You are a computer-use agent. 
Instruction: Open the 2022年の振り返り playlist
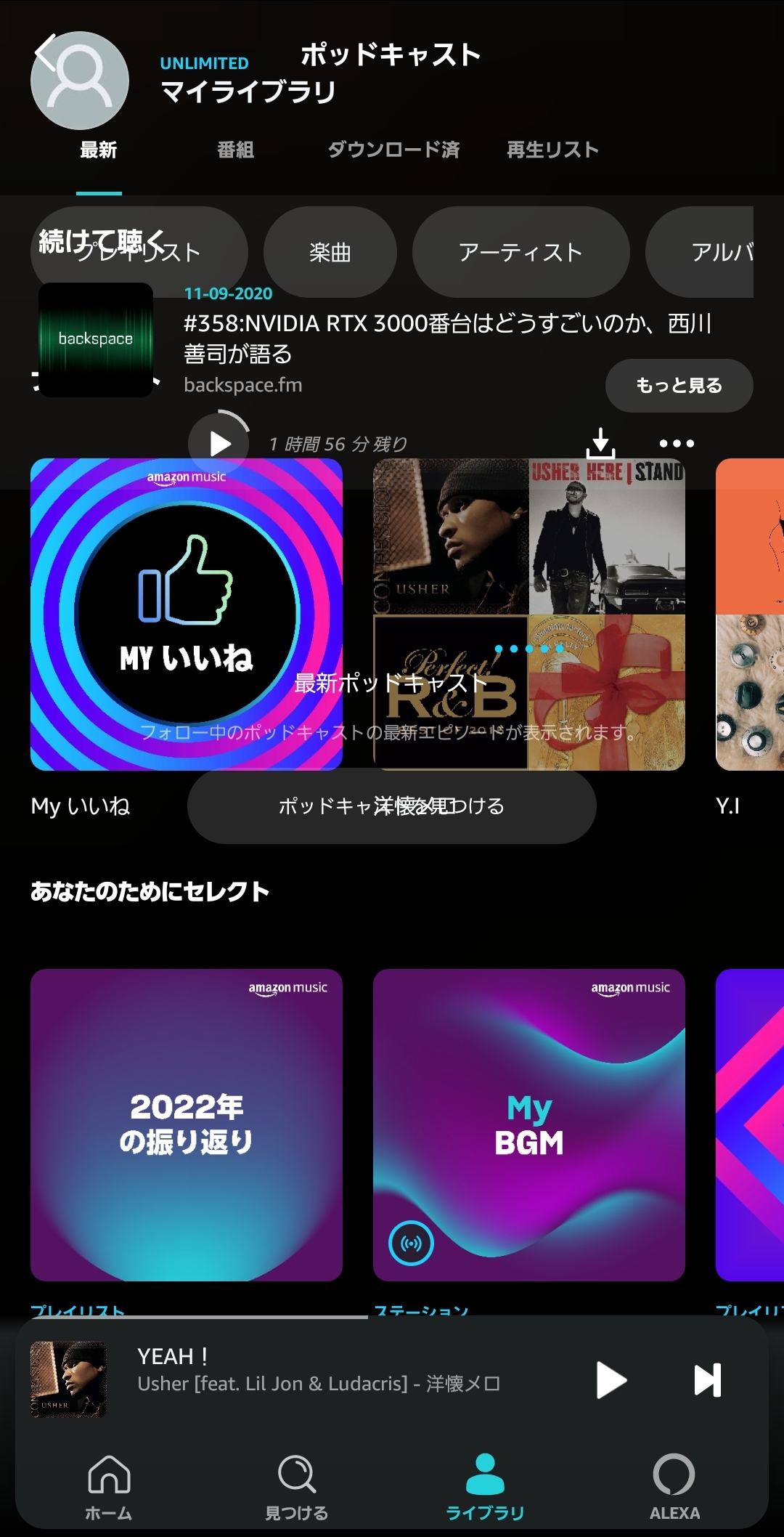(x=187, y=1122)
